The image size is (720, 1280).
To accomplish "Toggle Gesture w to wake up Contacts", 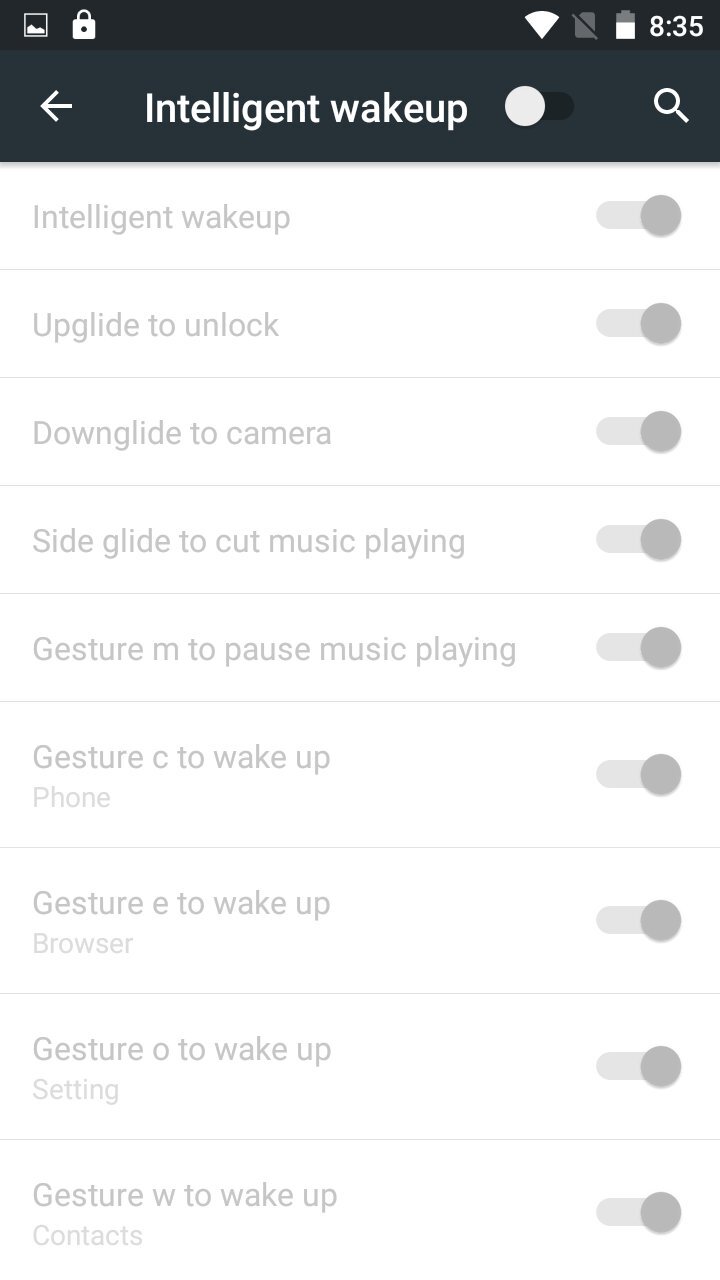I will point(639,1213).
